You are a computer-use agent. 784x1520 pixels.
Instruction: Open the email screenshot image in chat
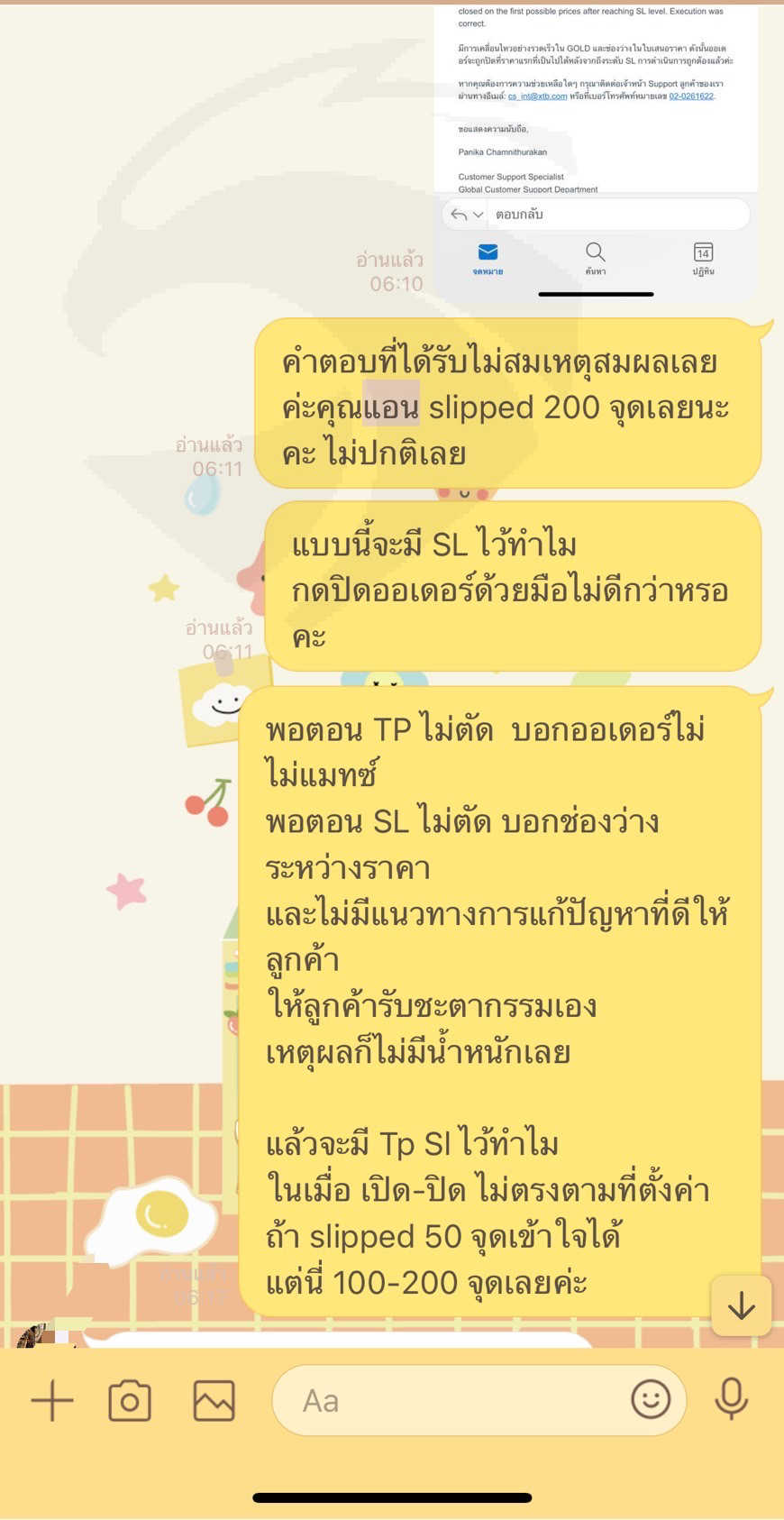click(x=596, y=153)
